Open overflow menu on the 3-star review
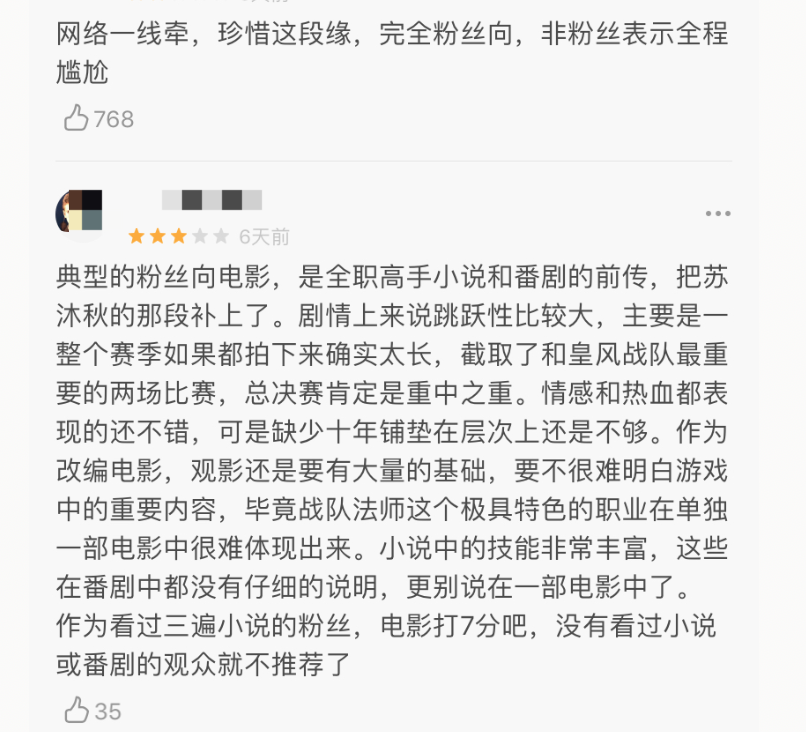The width and height of the screenshot is (806, 732). 717,213
